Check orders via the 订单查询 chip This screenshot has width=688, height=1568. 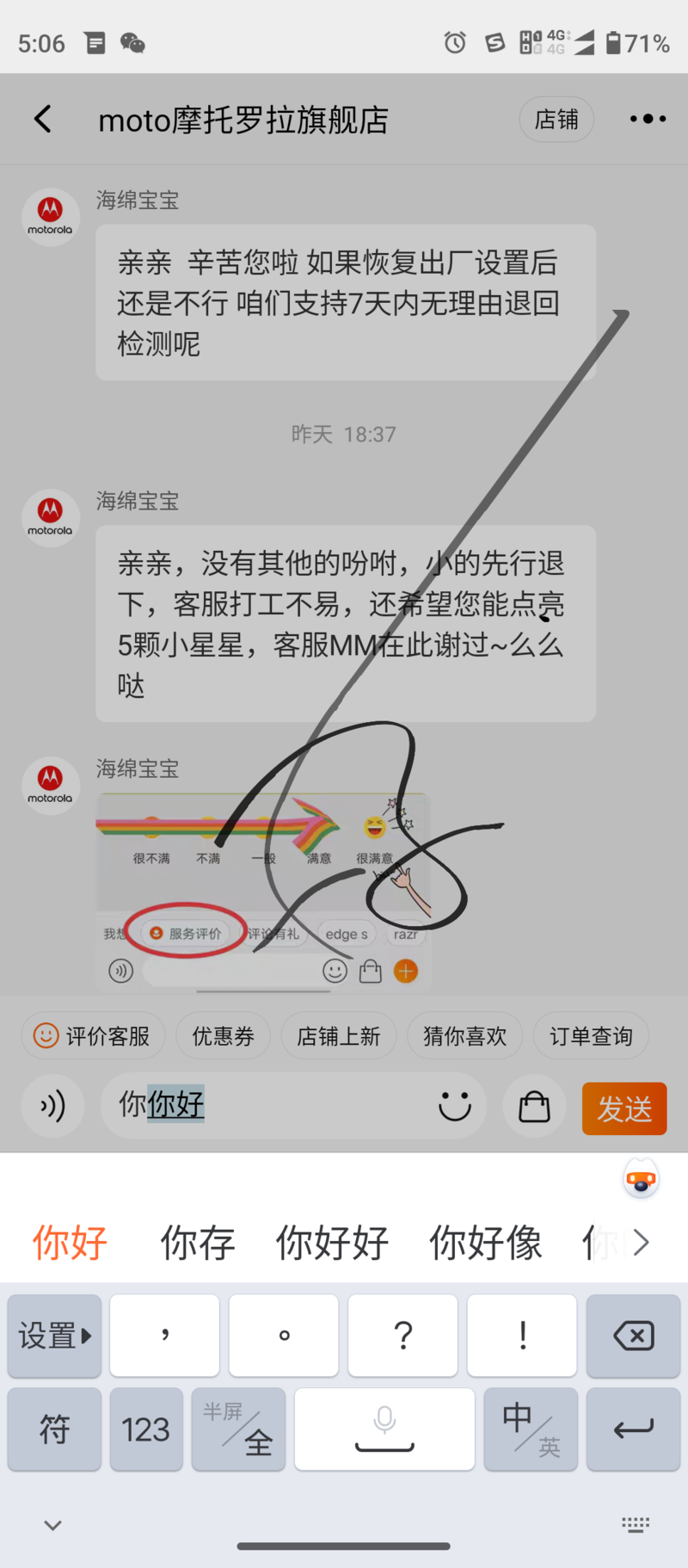point(591,1036)
